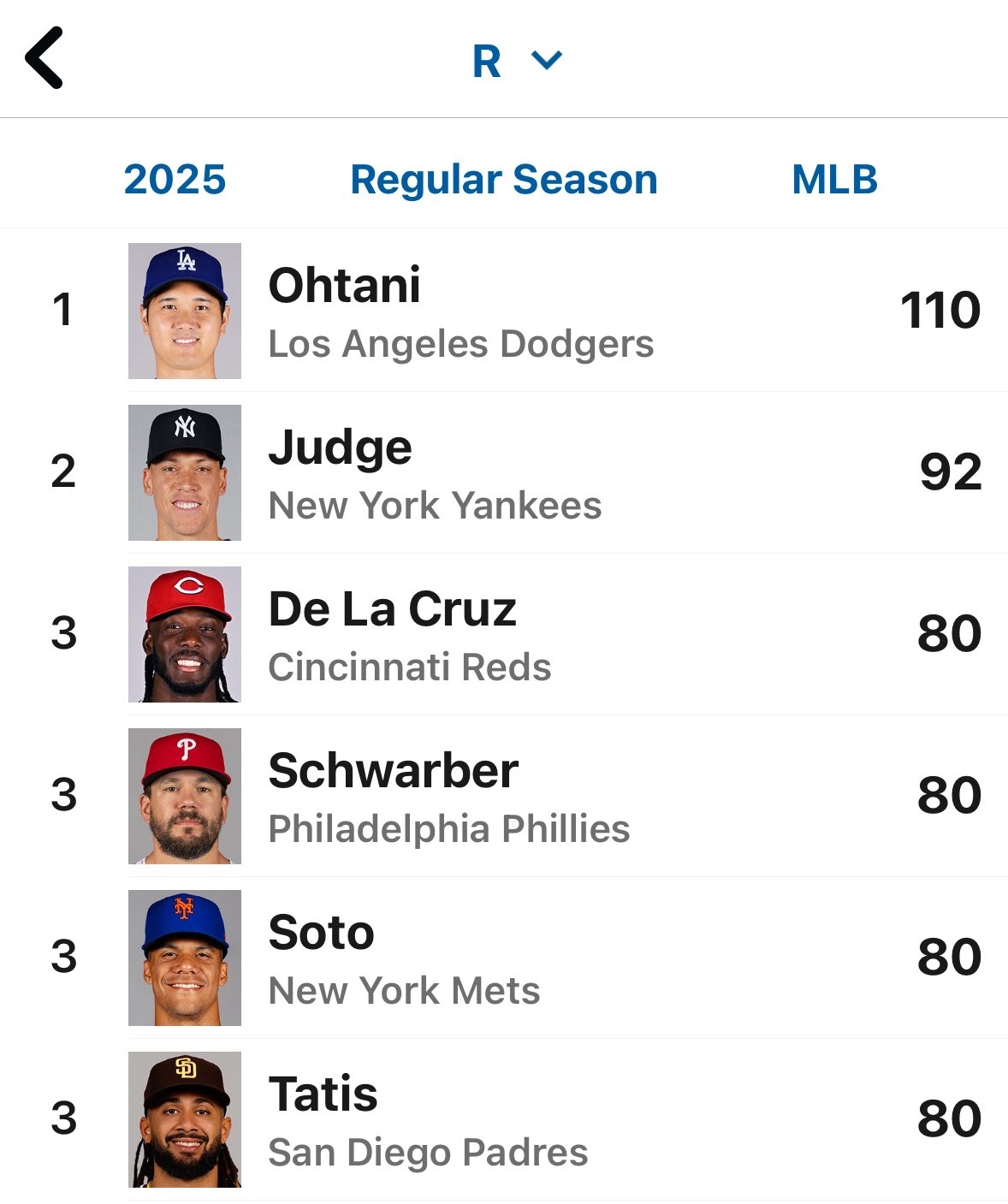1008x1204 pixels.
Task: View Tatis player details
Action: [x=513, y=1119]
